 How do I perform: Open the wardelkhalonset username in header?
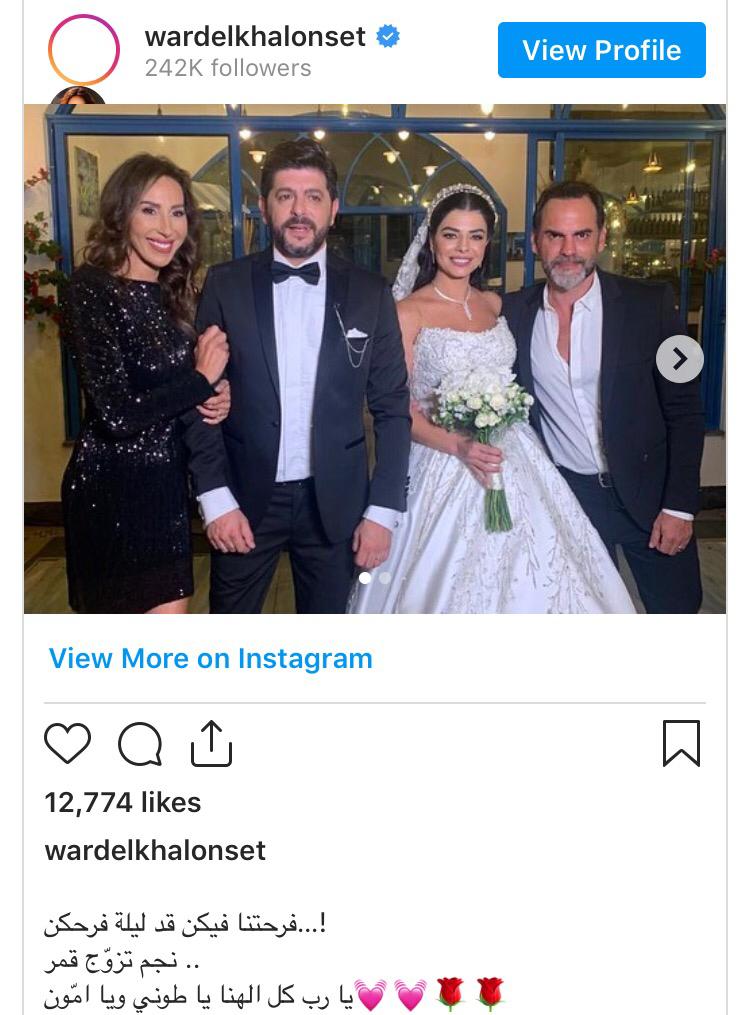(x=256, y=37)
